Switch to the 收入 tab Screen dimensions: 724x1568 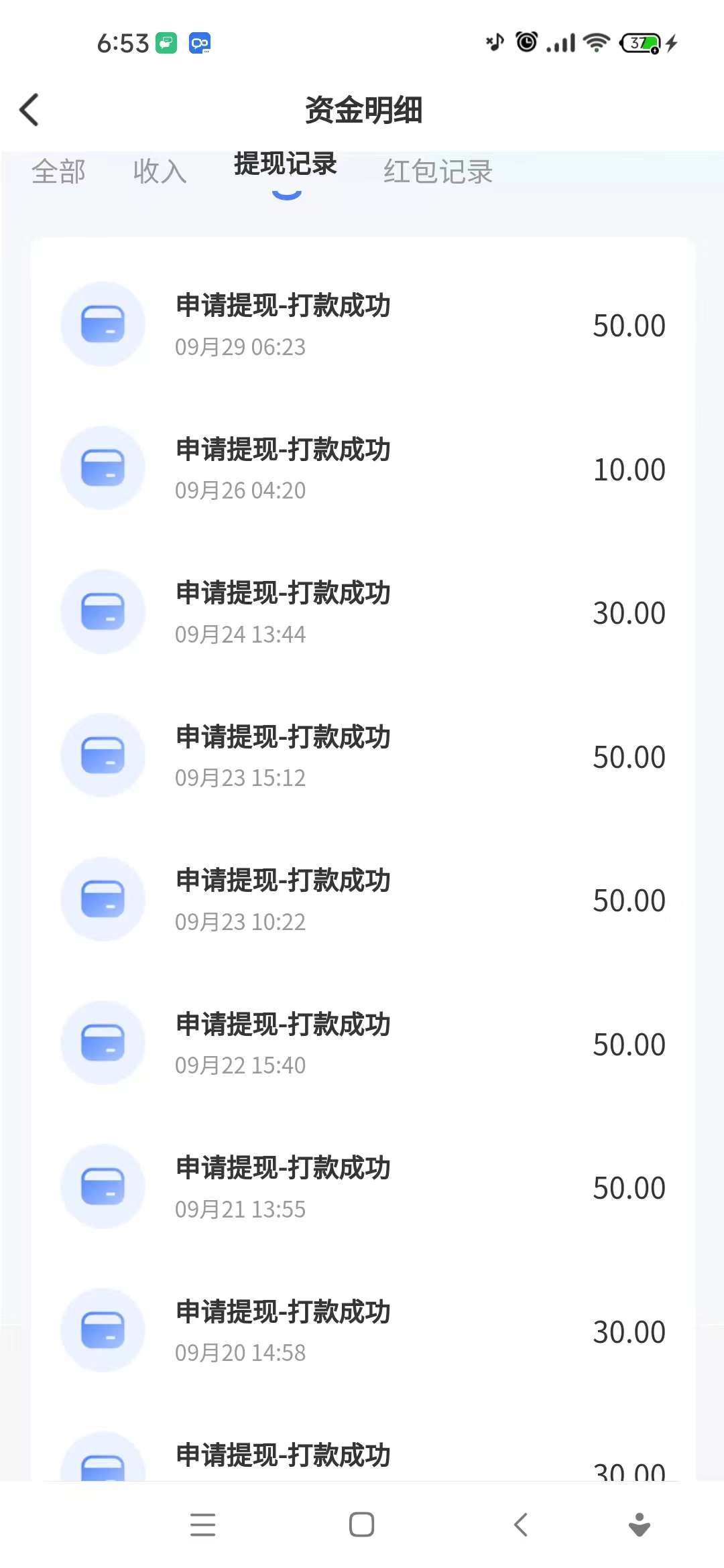[160, 172]
